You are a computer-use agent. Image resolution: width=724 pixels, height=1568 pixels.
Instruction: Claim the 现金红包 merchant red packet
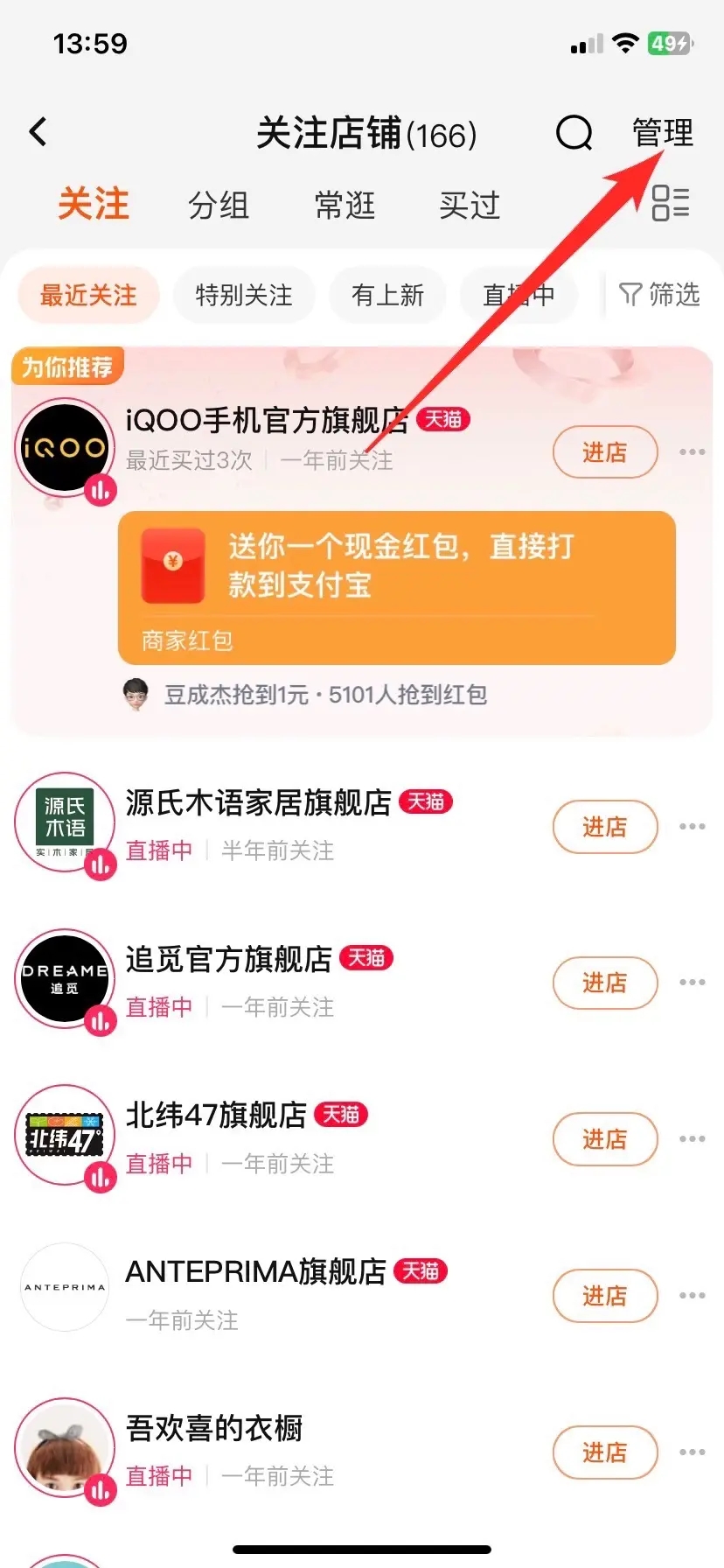coord(397,587)
